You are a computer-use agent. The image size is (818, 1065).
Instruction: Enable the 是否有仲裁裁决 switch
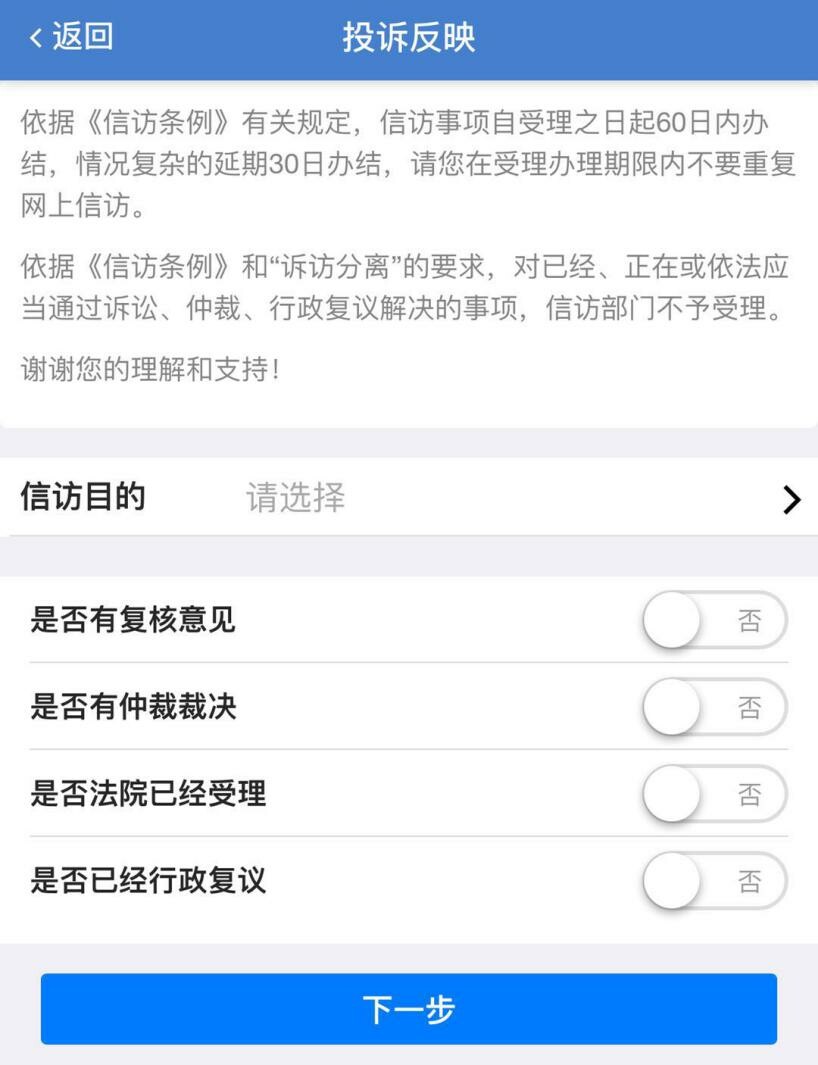(714, 708)
